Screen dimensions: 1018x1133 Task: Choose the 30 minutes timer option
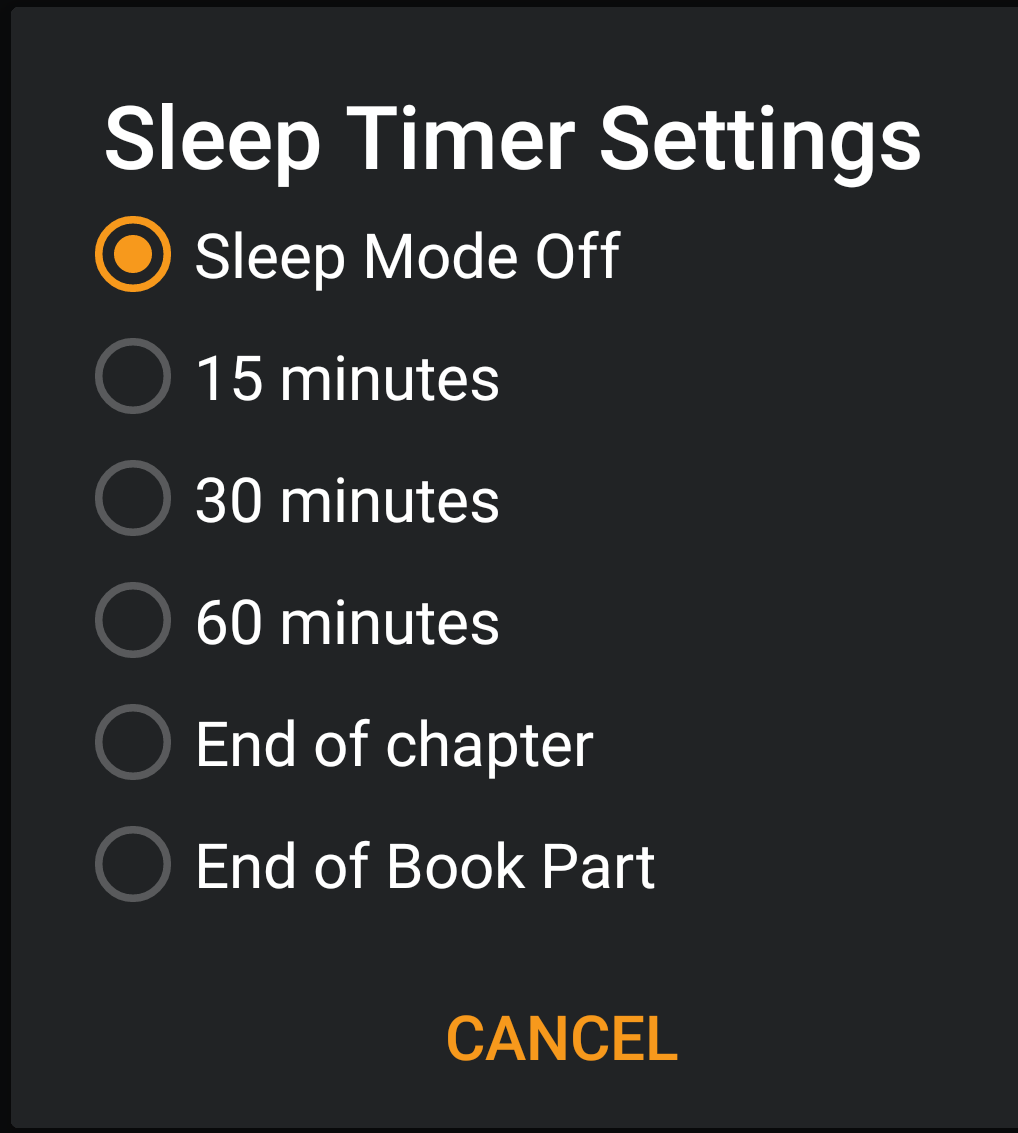pyautogui.click(x=133, y=499)
